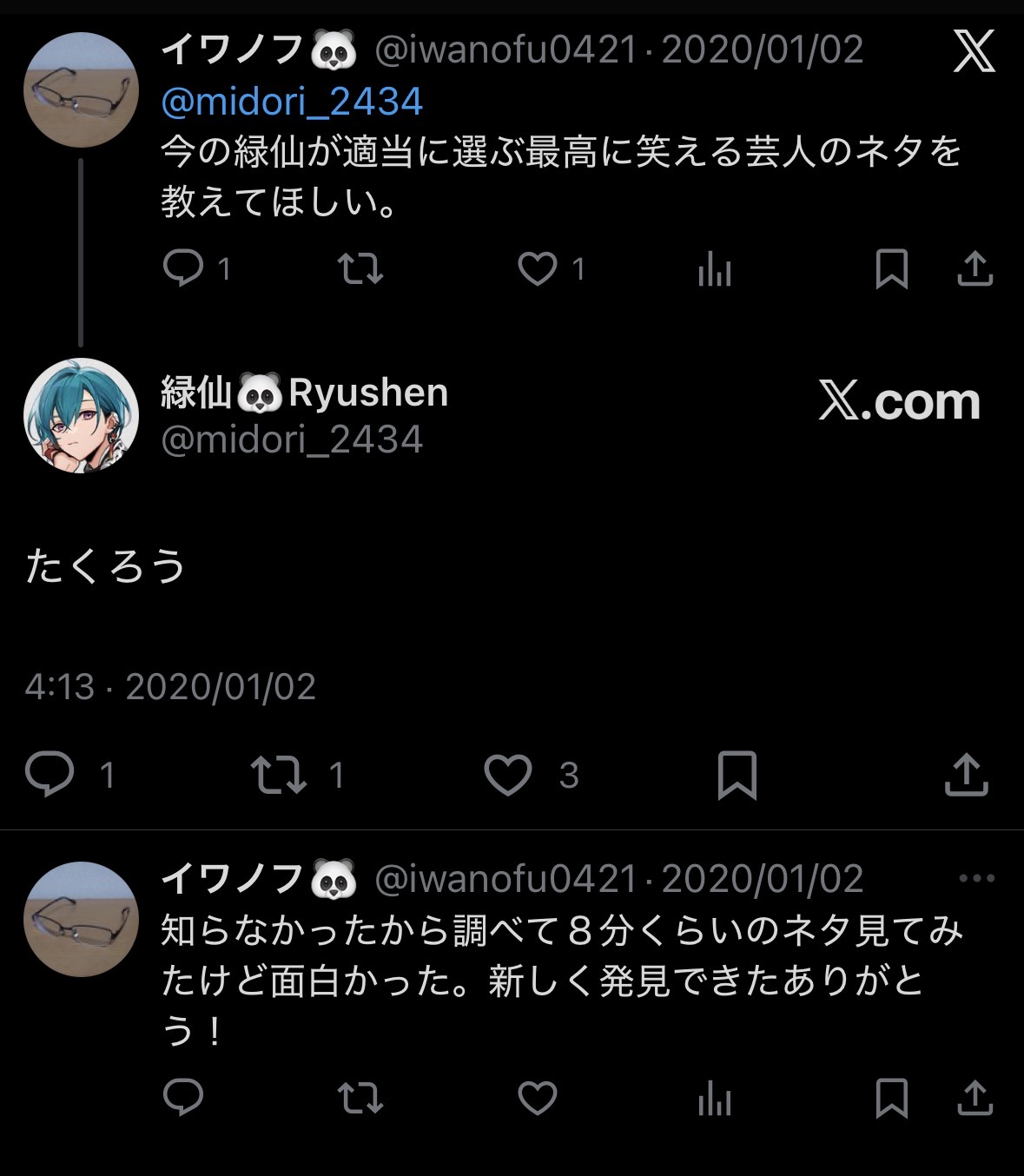Like the reply saying 新しく発見できたありがとう

click(538, 1098)
